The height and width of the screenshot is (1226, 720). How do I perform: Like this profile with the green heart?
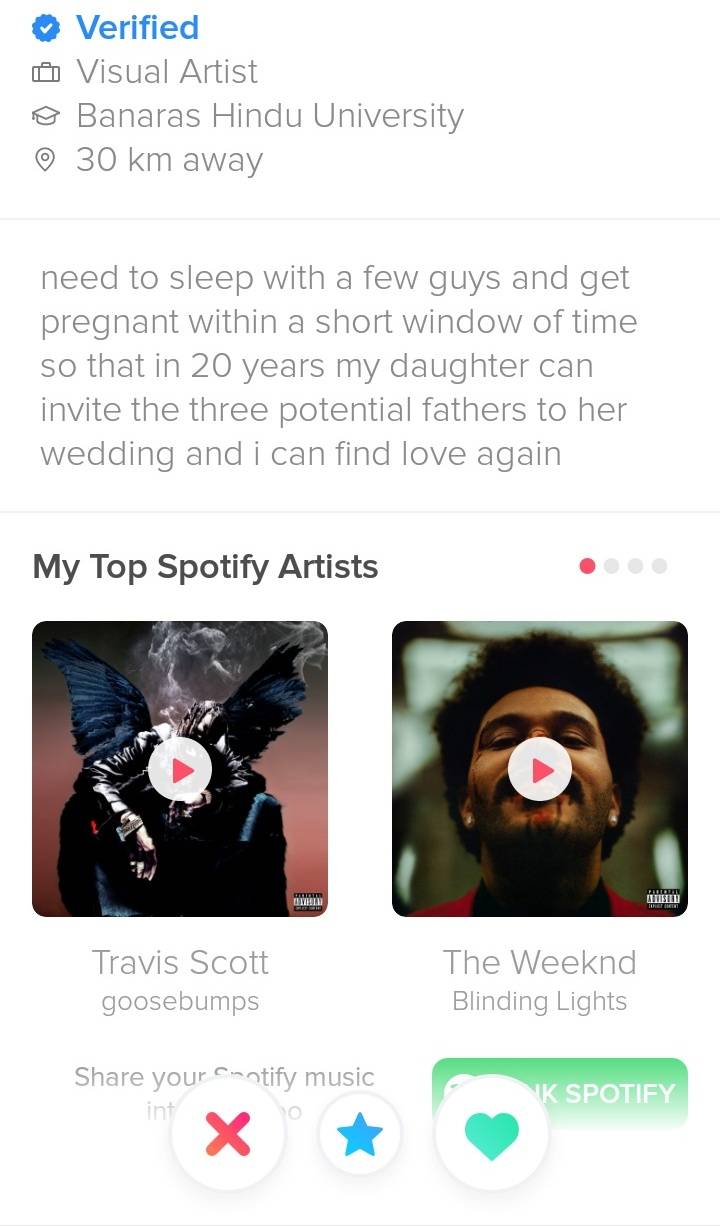pyautogui.click(x=492, y=1135)
